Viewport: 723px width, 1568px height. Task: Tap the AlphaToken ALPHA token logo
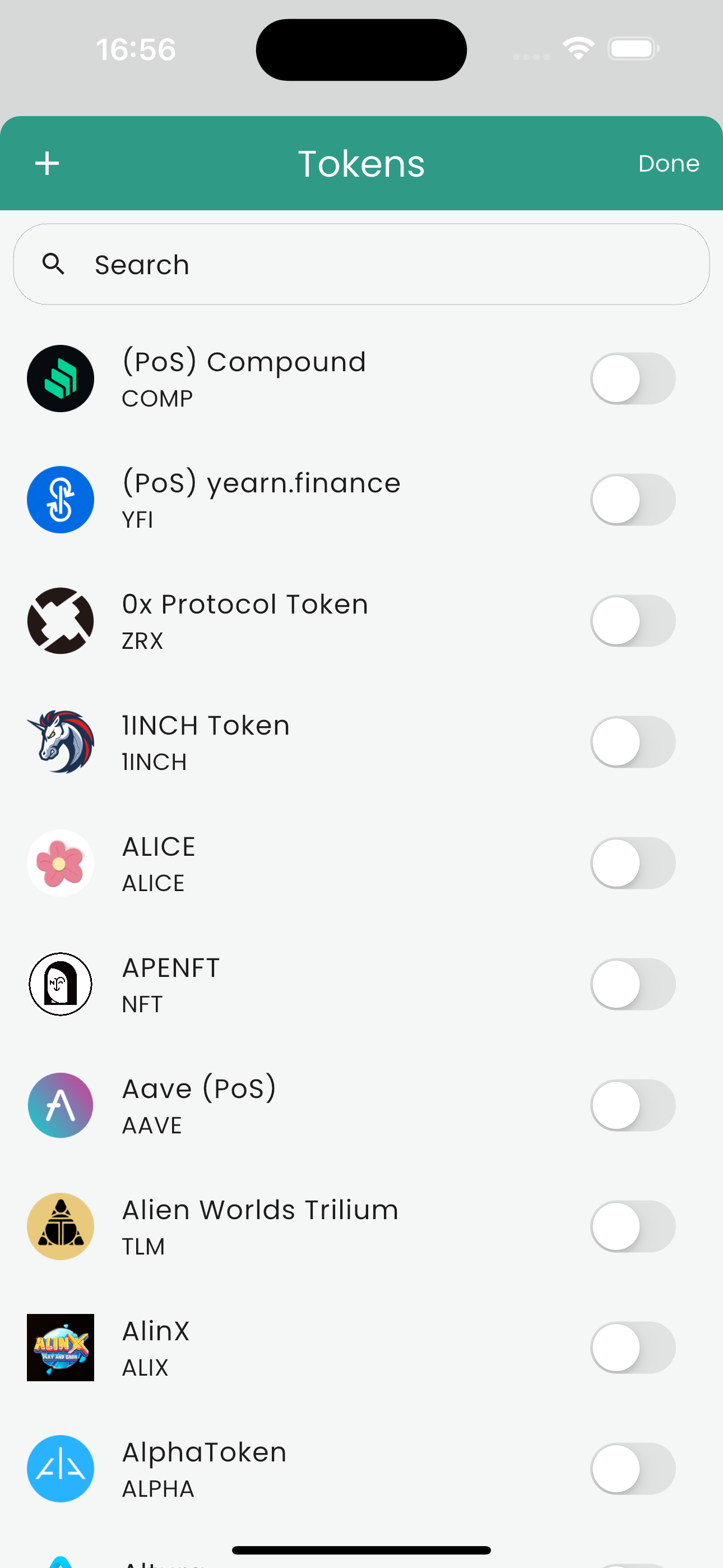click(61, 1469)
